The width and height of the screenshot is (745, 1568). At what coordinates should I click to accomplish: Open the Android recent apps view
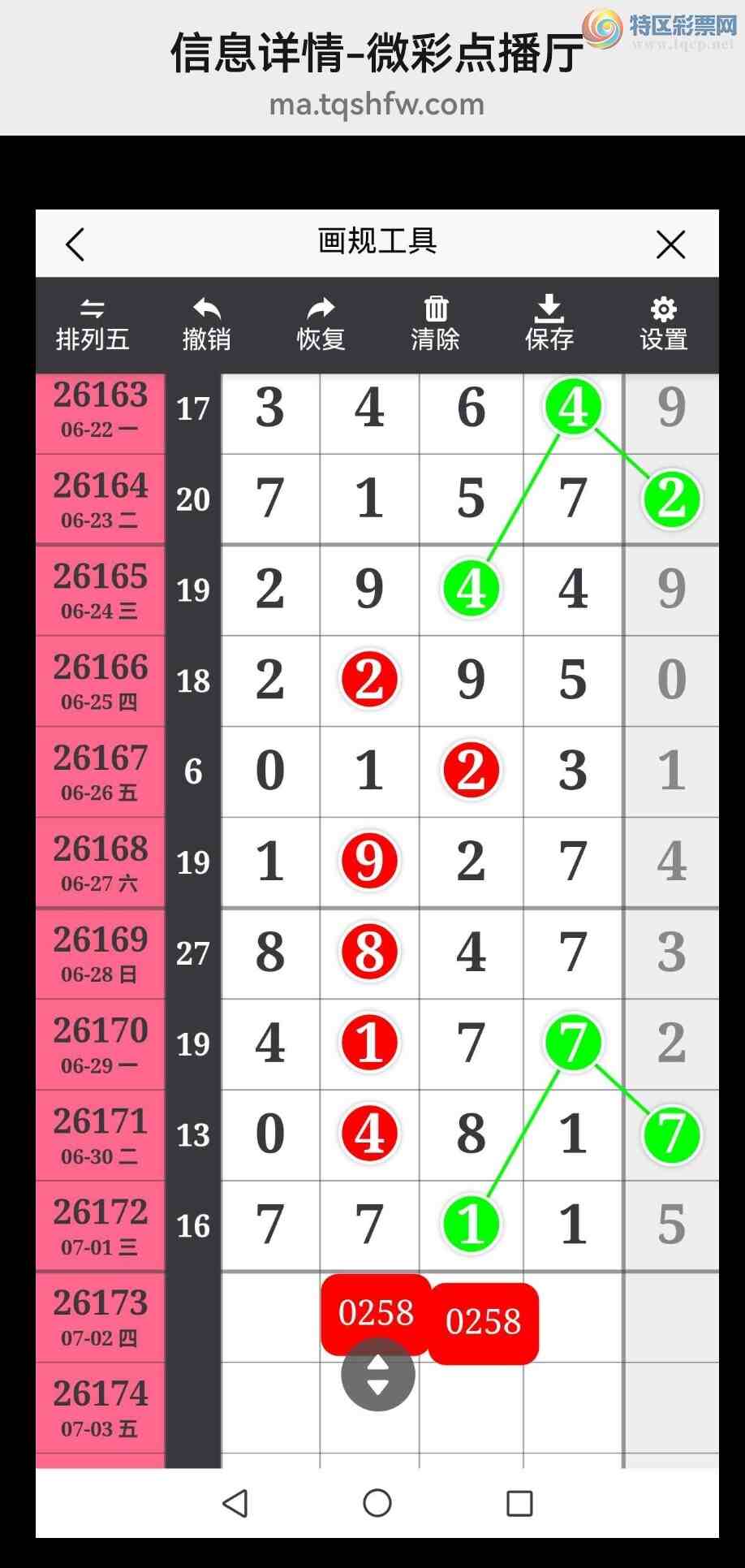pos(519,1503)
